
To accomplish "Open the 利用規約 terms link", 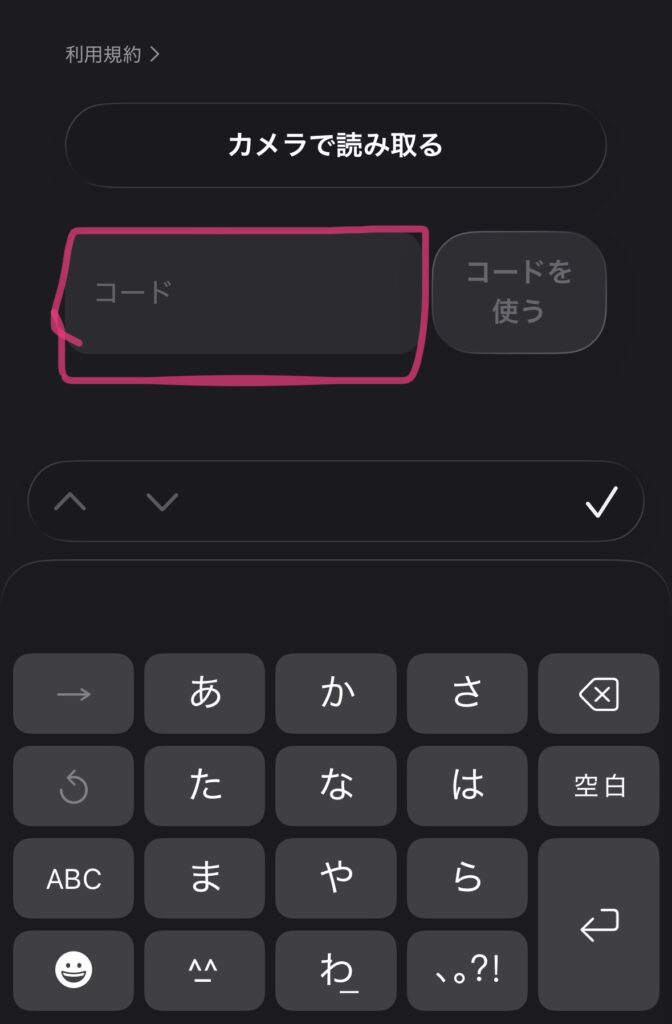I will pos(112,55).
